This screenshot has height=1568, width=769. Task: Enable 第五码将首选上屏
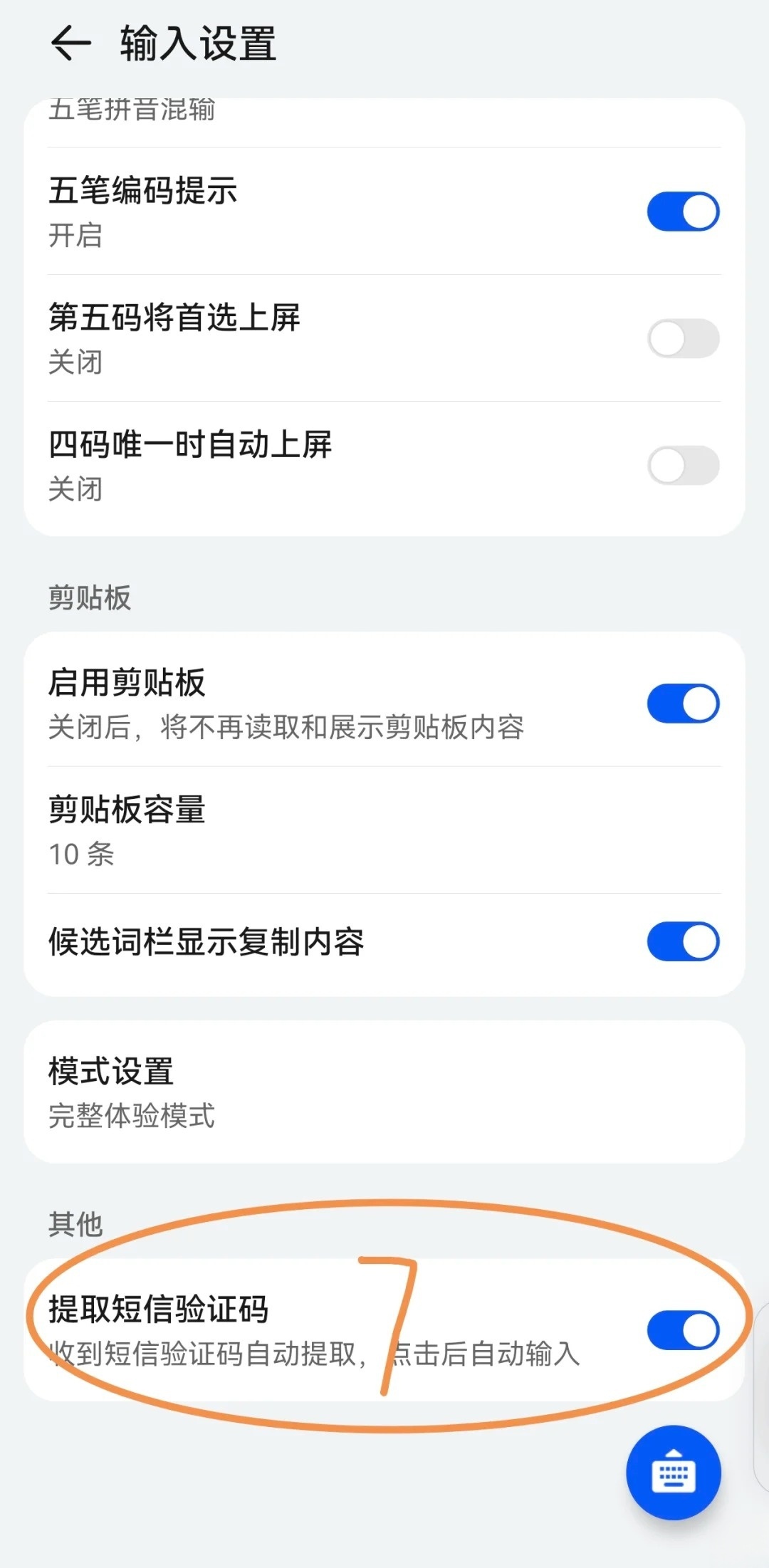point(683,338)
